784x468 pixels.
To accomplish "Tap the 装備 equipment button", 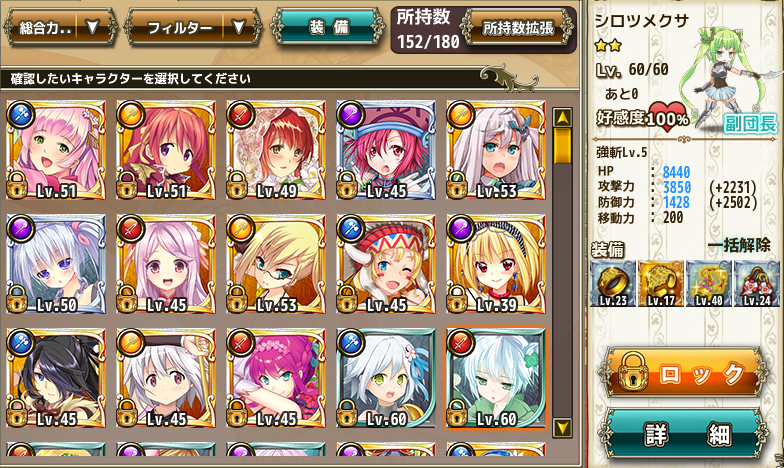I will 328,28.
